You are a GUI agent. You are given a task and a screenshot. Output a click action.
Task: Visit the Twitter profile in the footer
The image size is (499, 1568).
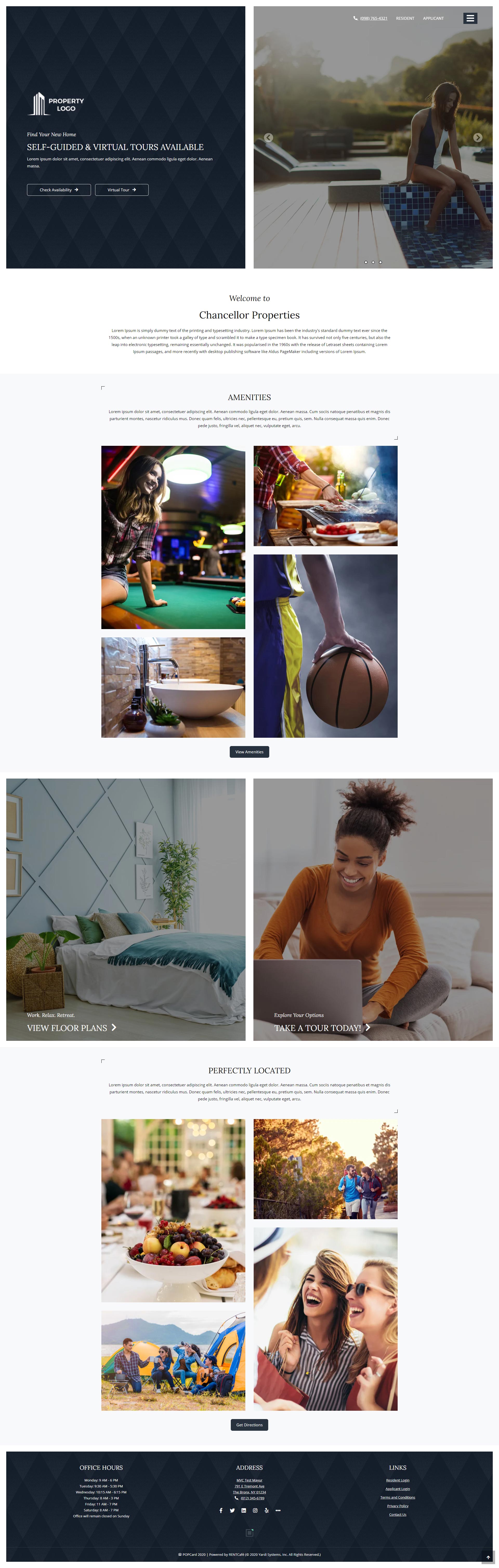(232, 1510)
